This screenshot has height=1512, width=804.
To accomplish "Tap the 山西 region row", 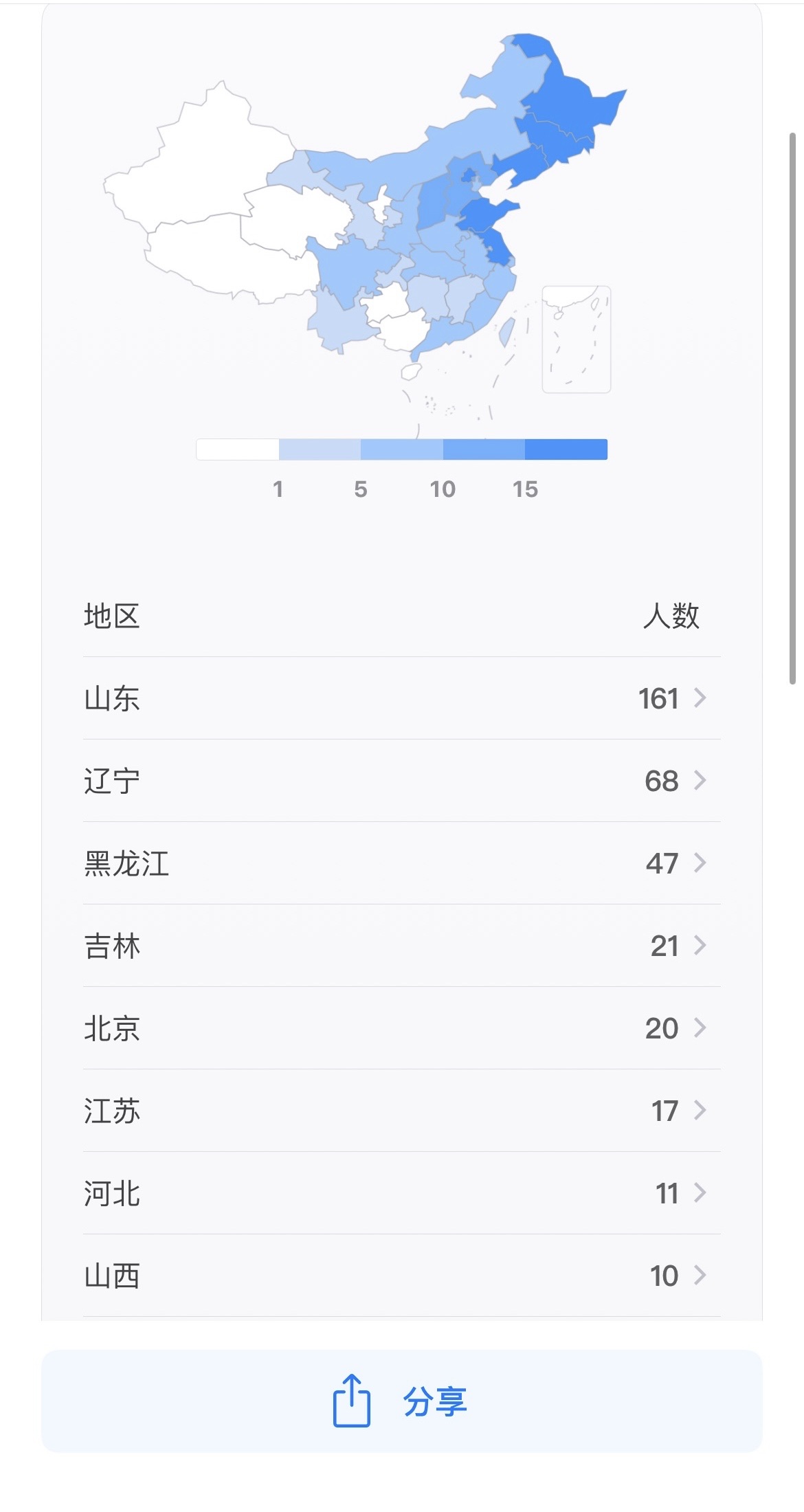I will tap(401, 1276).
